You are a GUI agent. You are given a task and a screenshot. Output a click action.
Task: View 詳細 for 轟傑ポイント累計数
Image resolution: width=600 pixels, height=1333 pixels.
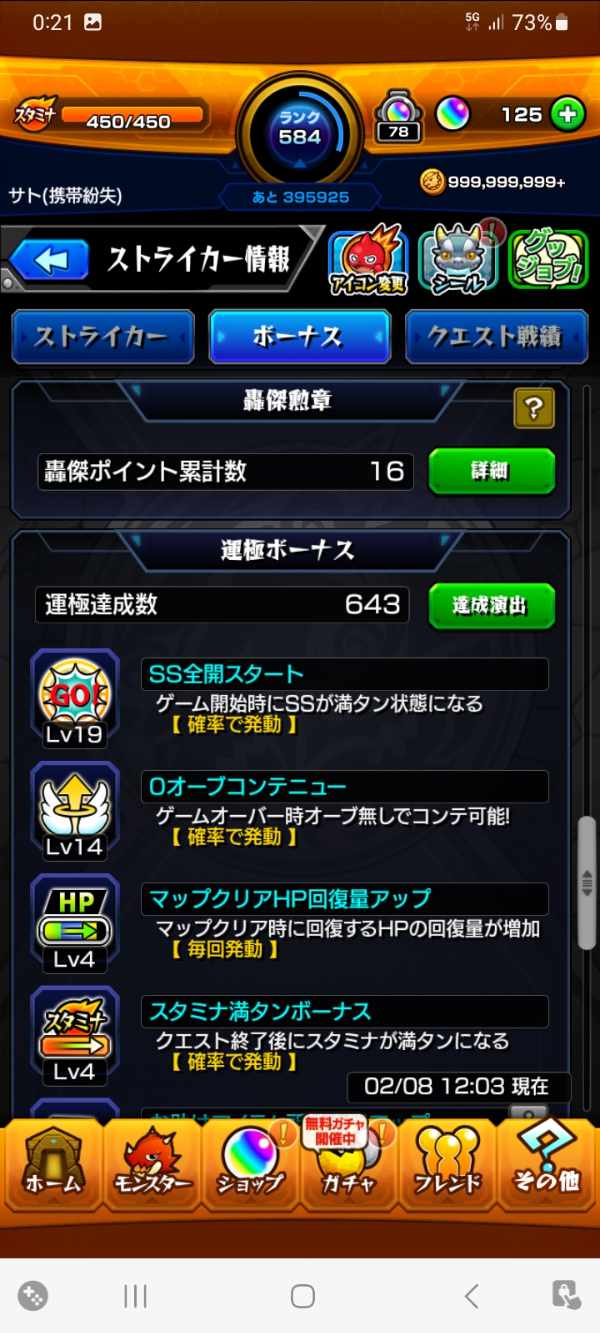(x=491, y=471)
